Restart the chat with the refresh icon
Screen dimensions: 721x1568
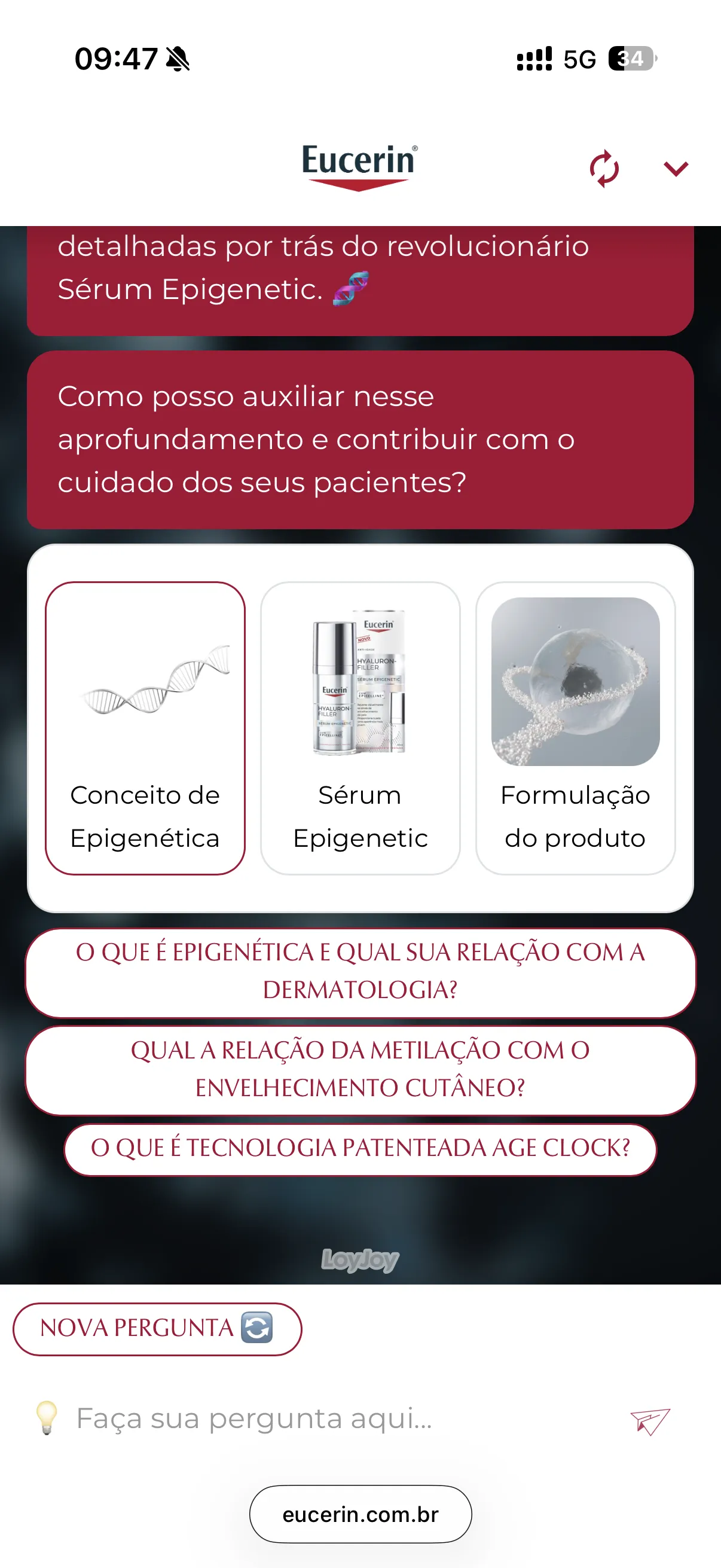tap(604, 169)
